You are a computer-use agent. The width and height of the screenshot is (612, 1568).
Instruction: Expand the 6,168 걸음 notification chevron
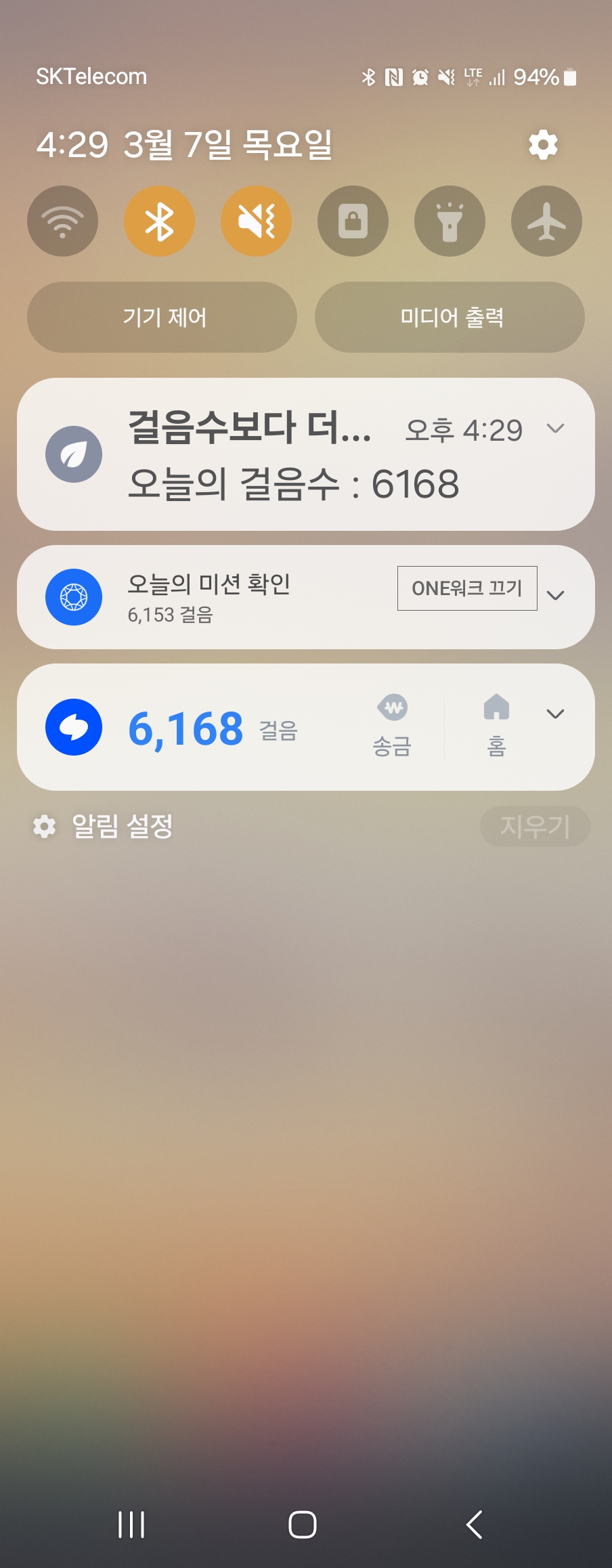(x=555, y=714)
